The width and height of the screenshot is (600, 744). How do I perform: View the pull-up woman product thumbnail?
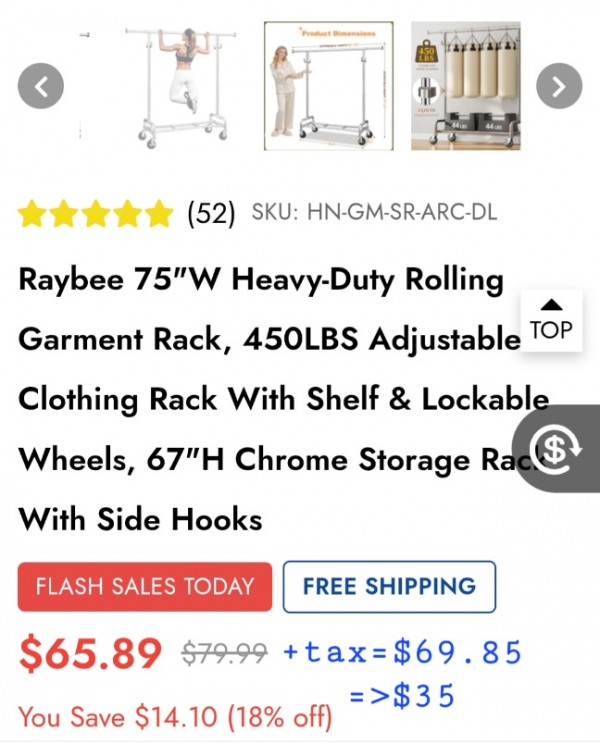(x=179, y=87)
